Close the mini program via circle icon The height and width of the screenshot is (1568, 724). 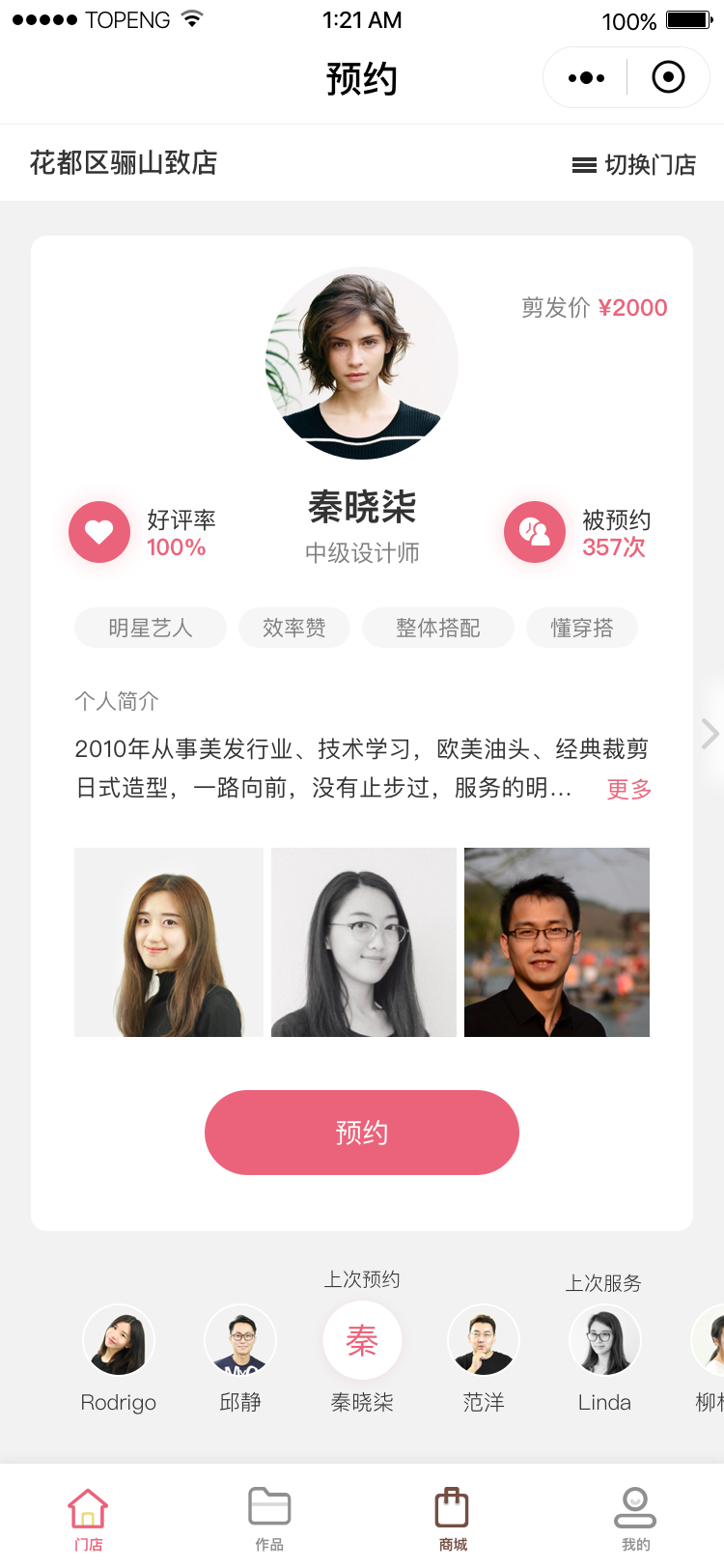(668, 77)
